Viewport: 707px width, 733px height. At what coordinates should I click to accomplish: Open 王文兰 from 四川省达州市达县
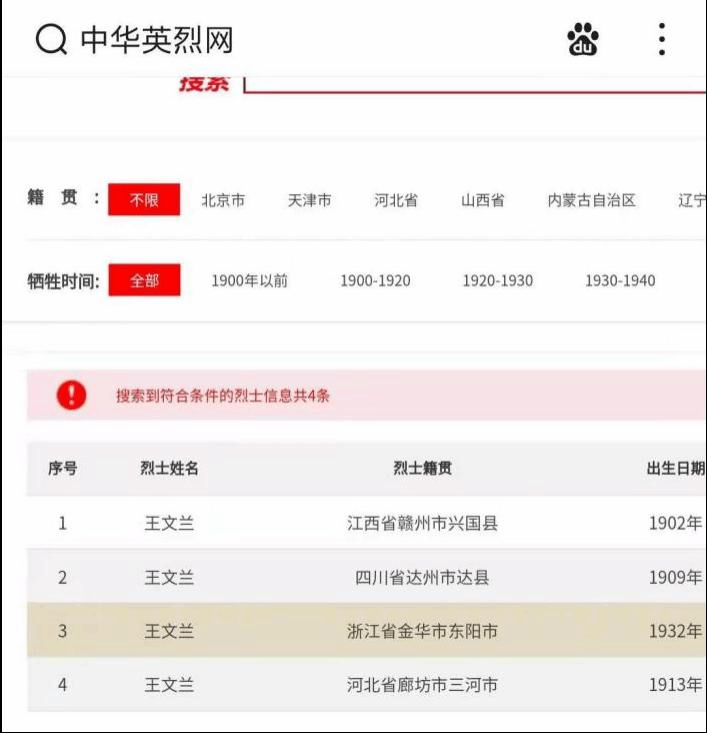coord(169,577)
